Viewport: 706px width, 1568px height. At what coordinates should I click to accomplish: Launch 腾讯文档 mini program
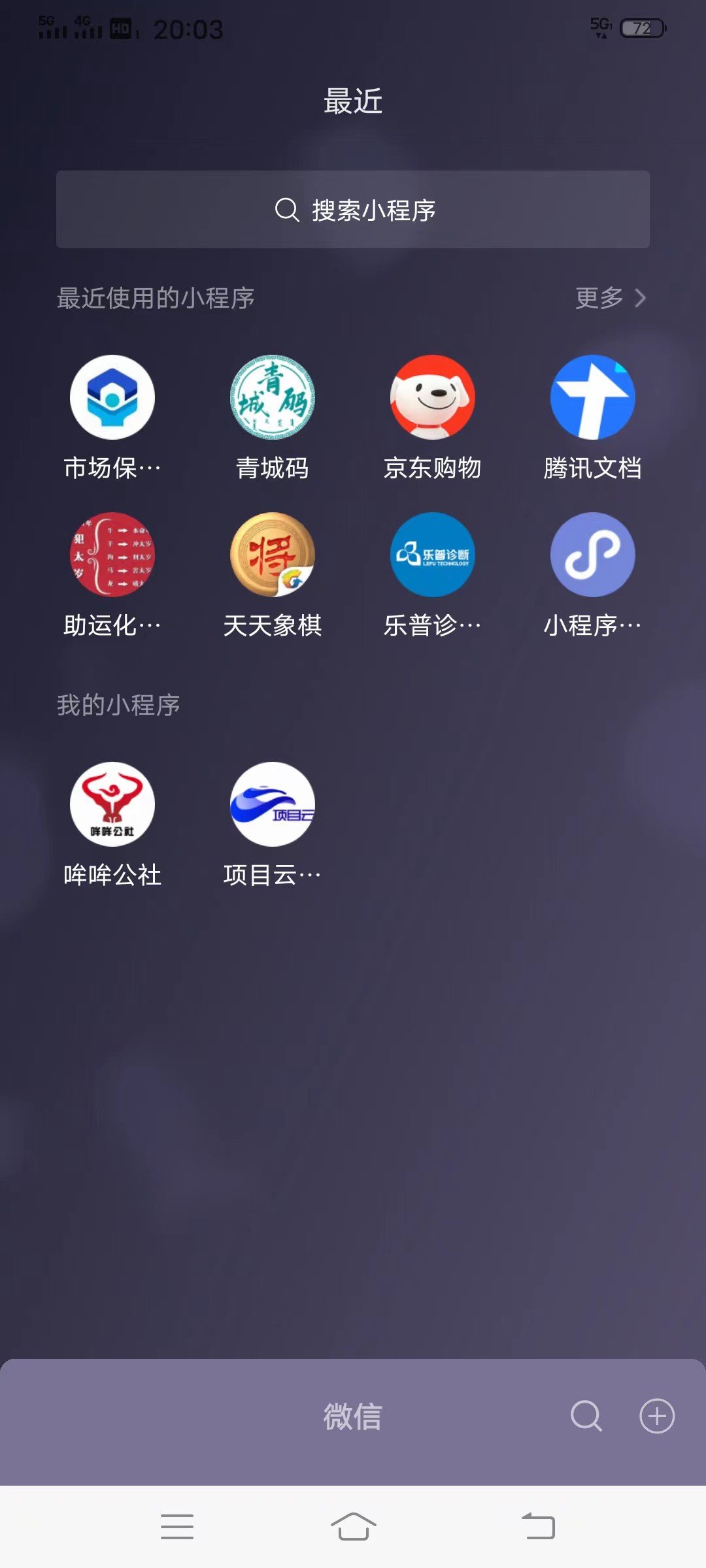click(x=592, y=398)
